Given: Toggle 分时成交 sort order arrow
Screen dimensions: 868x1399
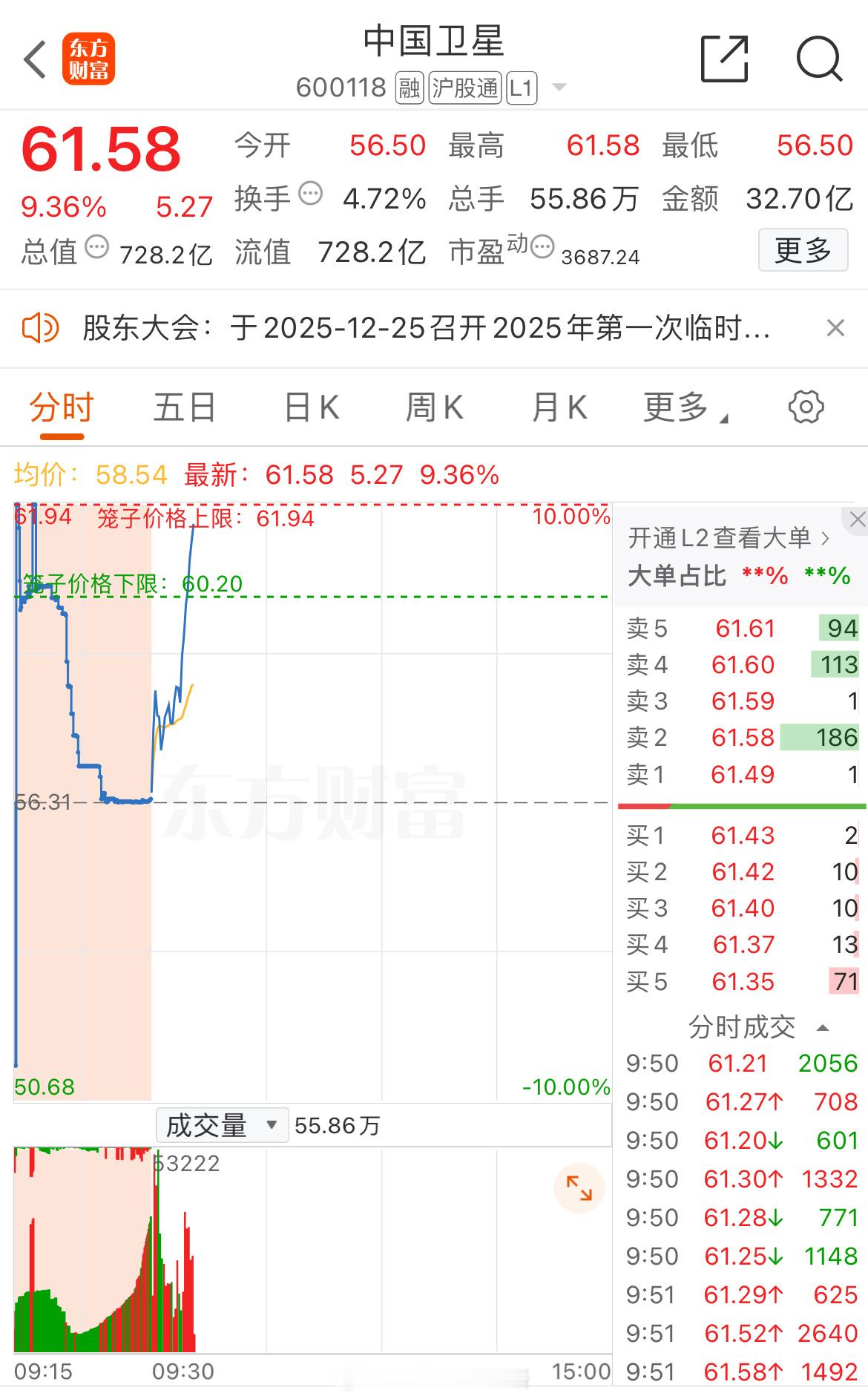Looking at the screenshot, I should click(823, 1027).
